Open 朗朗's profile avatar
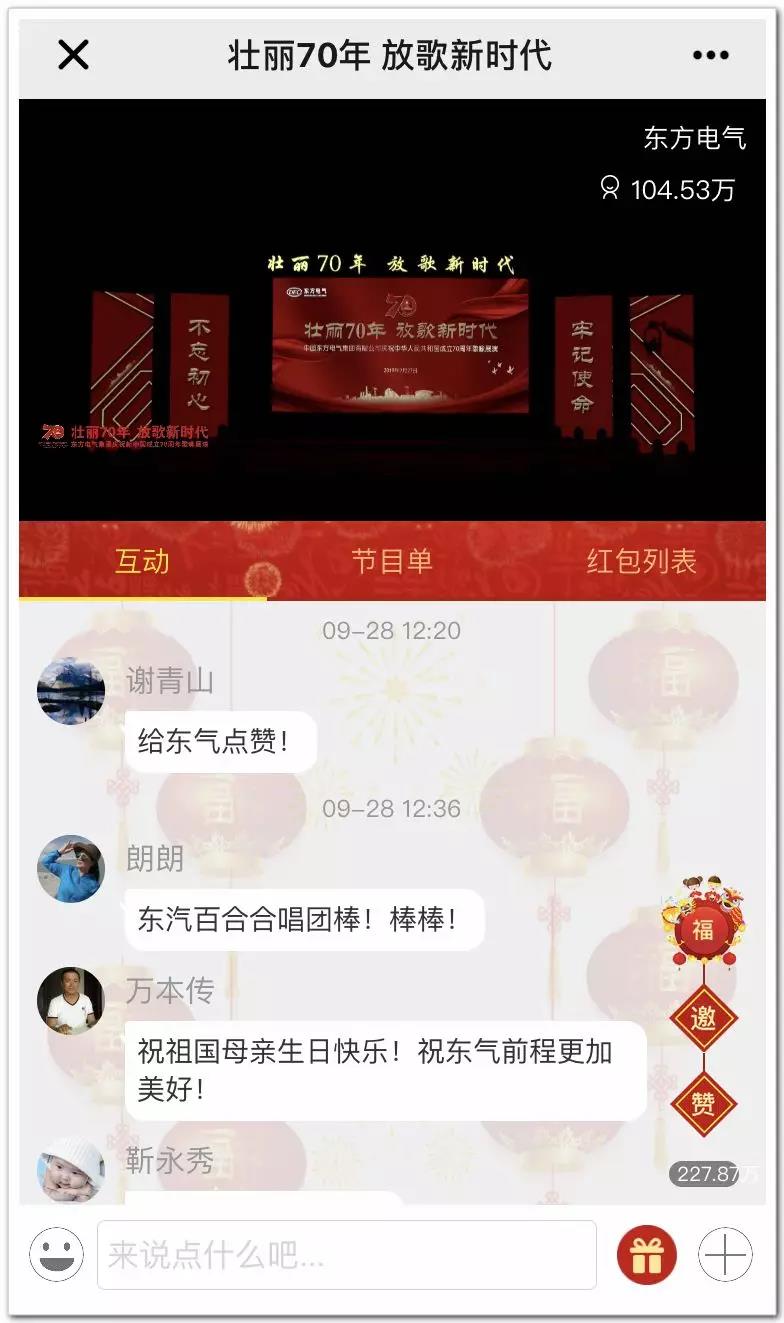The image size is (784, 1323). click(x=71, y=868)
